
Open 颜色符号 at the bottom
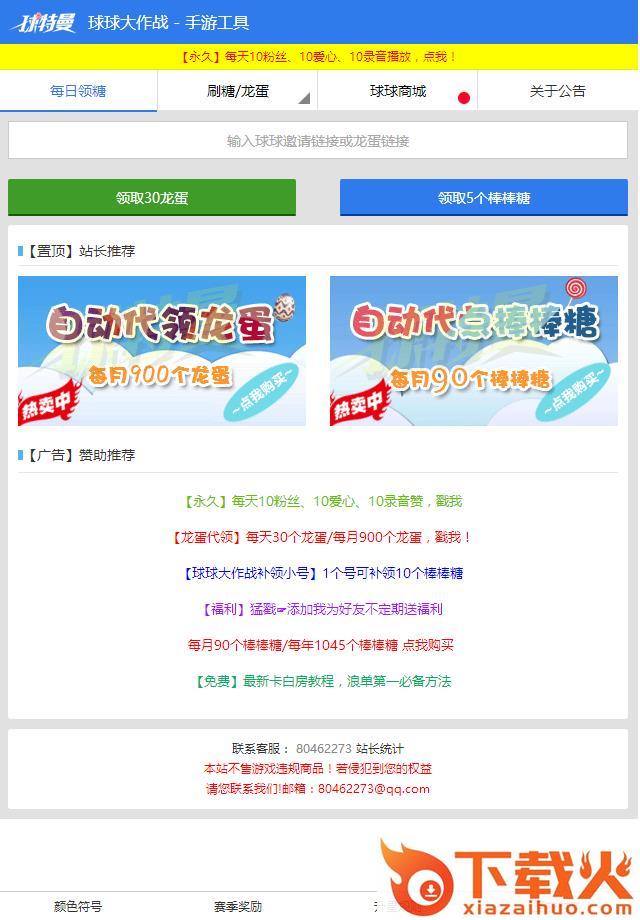coord(78,907)
